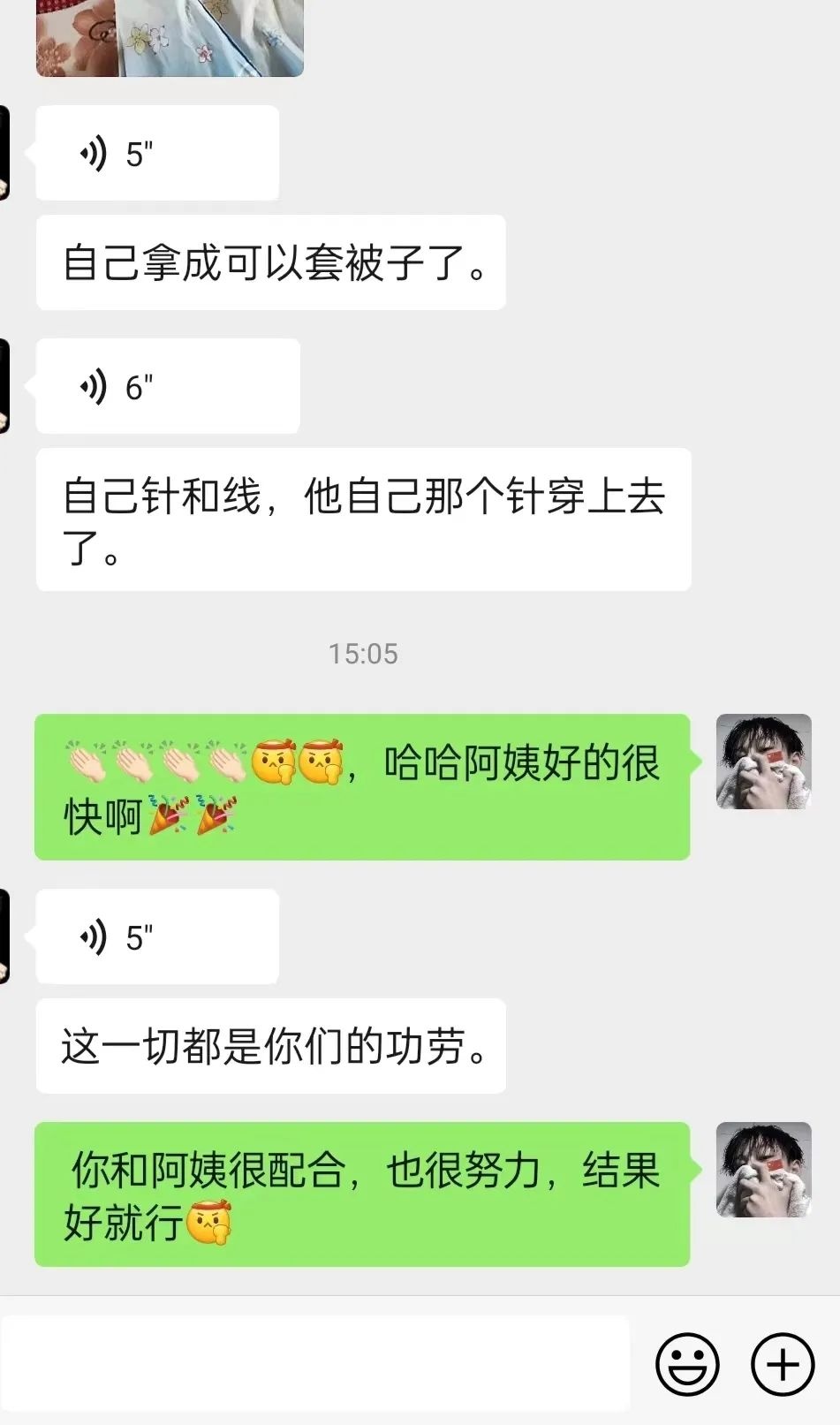
Task: Open sender avatar beside 你和阿姨很配合 message
Action: point(763,1170)
